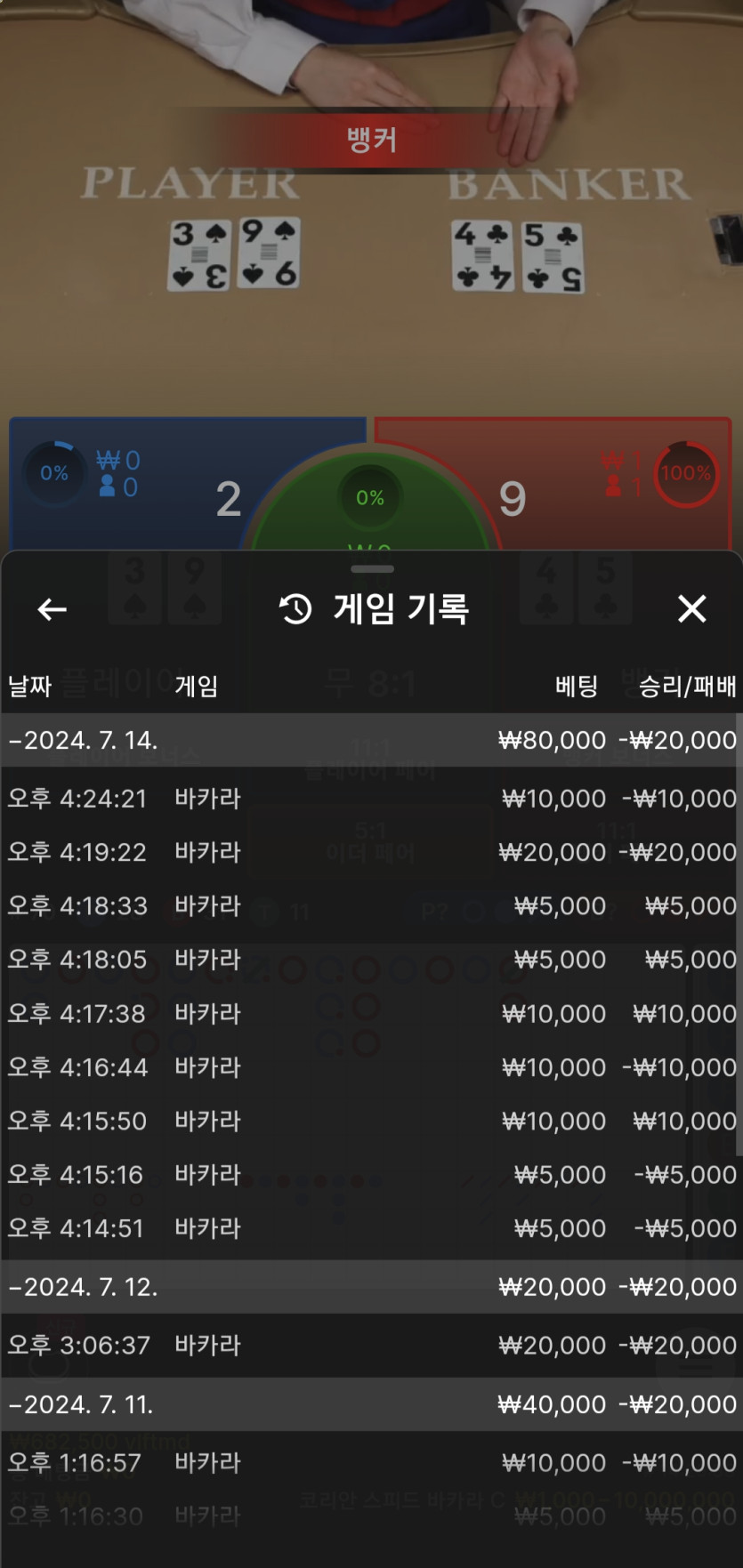Screen dimensions: 743x1568
Task: View details of the 4:18:05 round
Action: tap(371, 960)
